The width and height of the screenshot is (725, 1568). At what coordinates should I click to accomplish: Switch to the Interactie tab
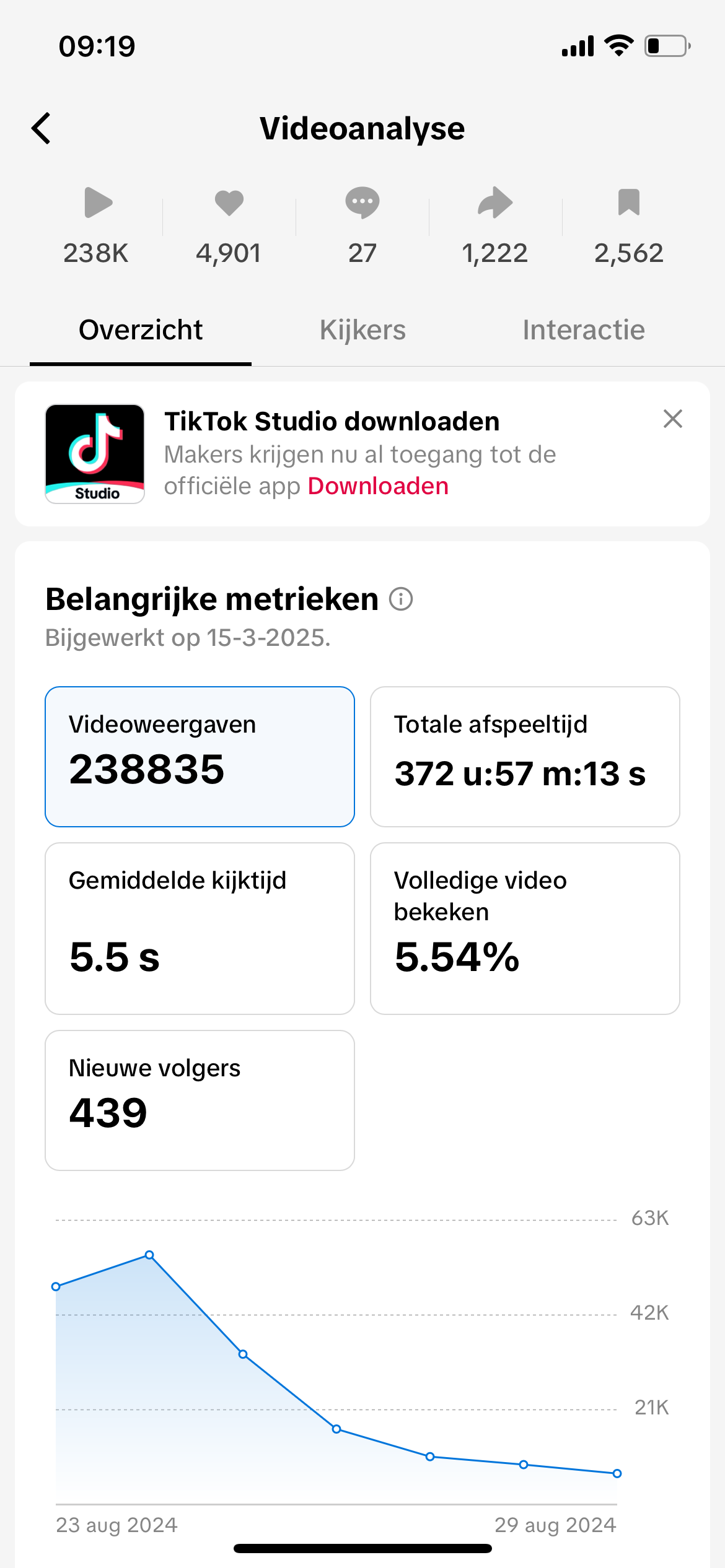(x=583, y=330)
